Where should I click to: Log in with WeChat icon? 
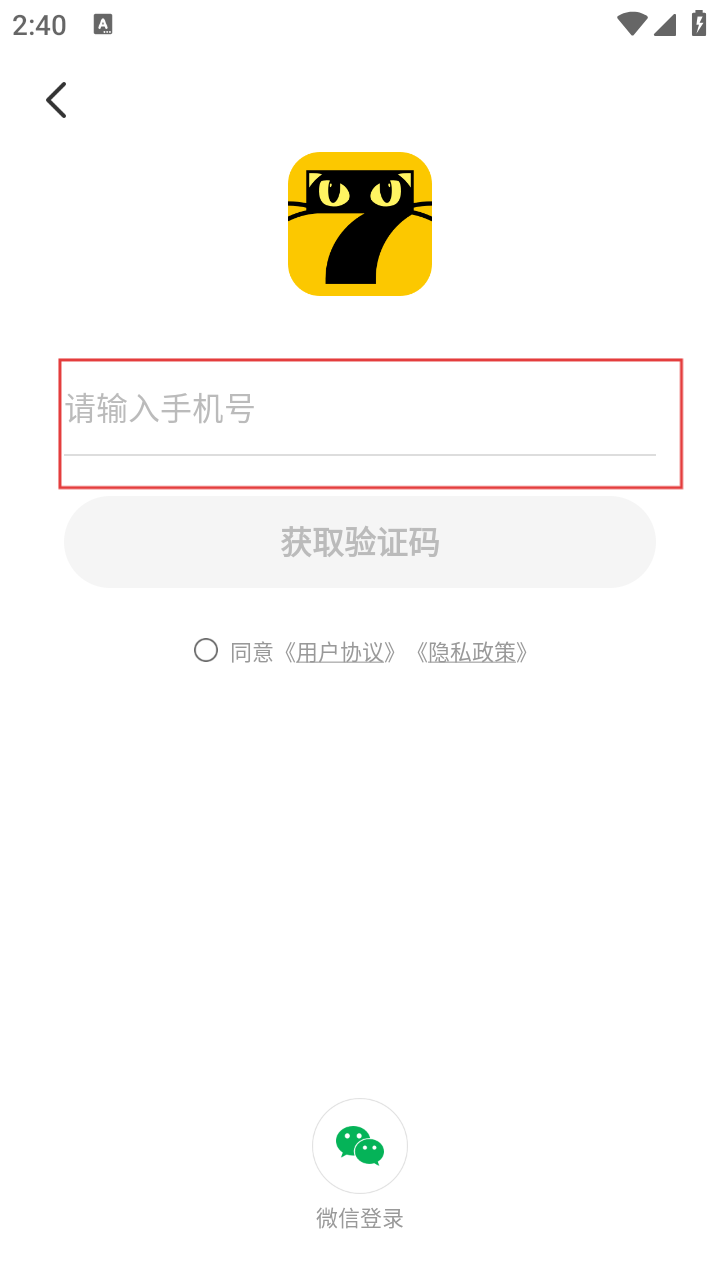[x=360, y=1146]
